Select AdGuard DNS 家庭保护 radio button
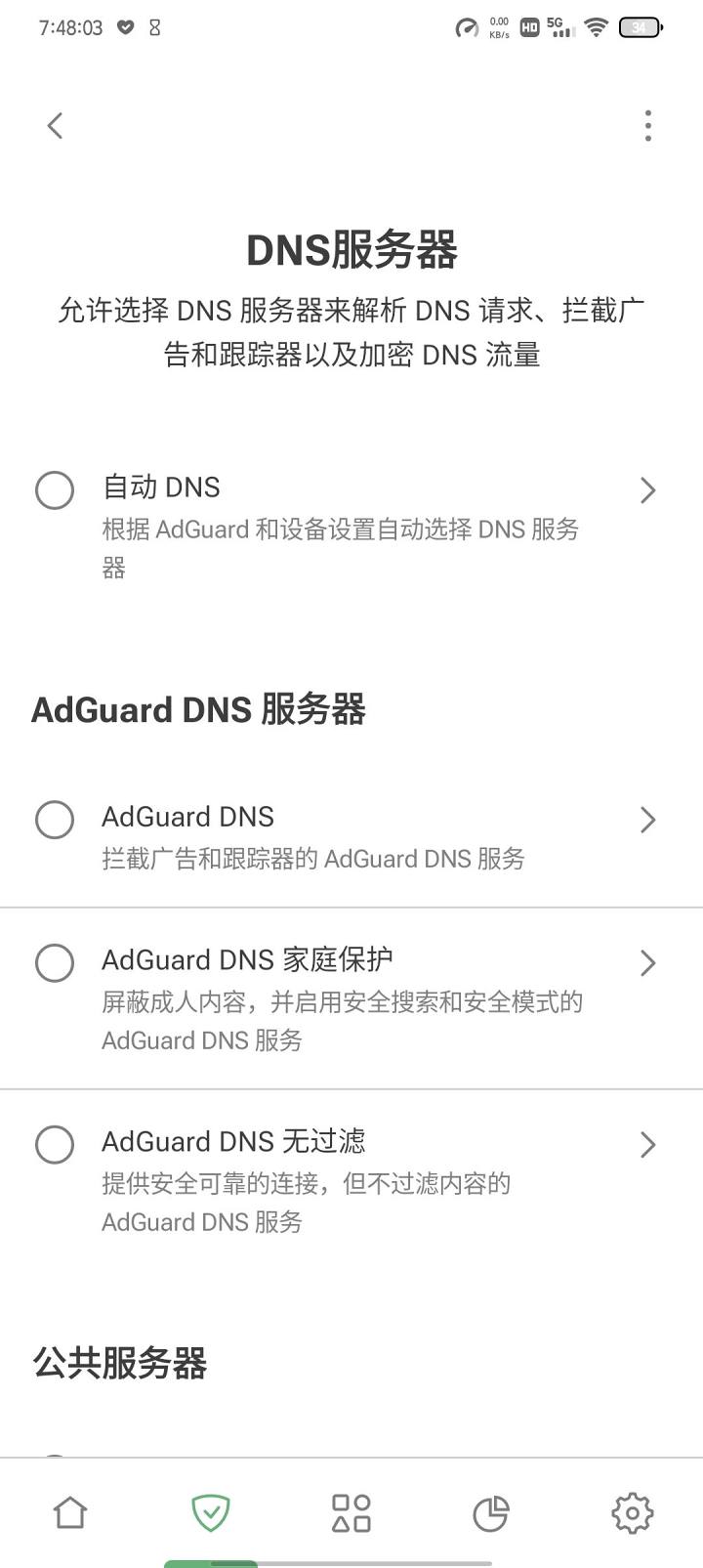 55,963
